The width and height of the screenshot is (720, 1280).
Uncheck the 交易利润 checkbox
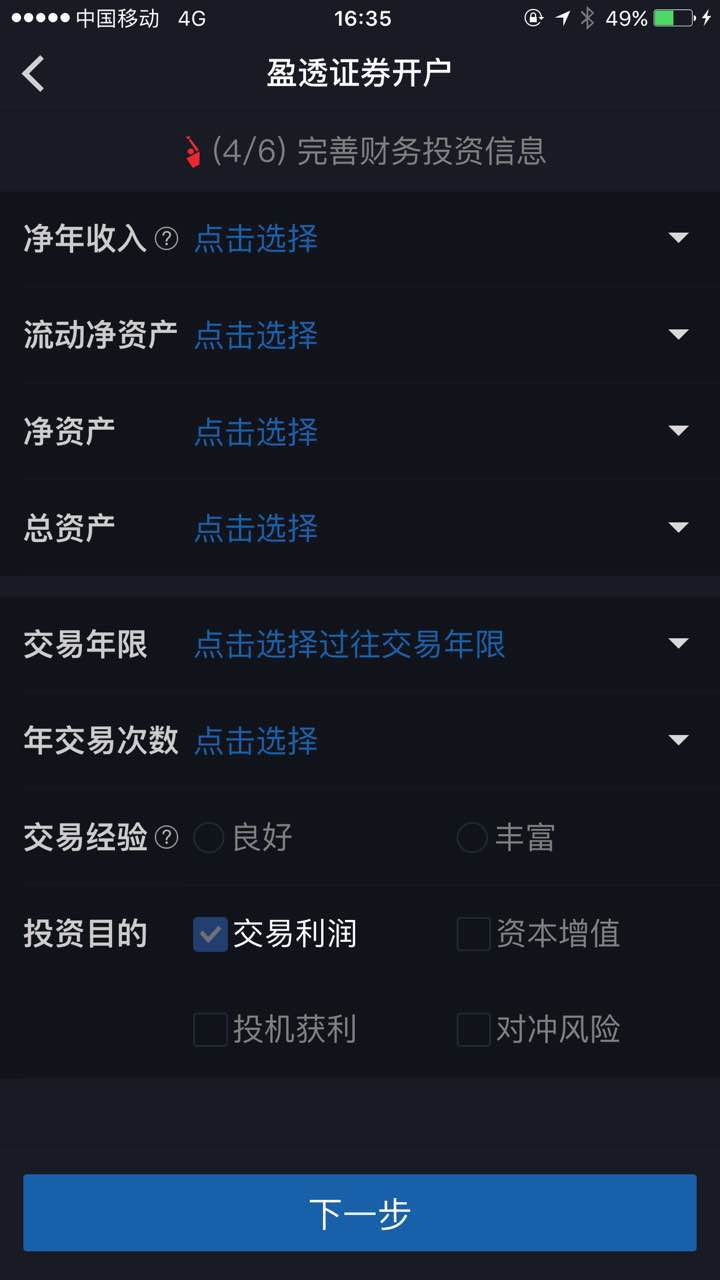tap(210, 934)
